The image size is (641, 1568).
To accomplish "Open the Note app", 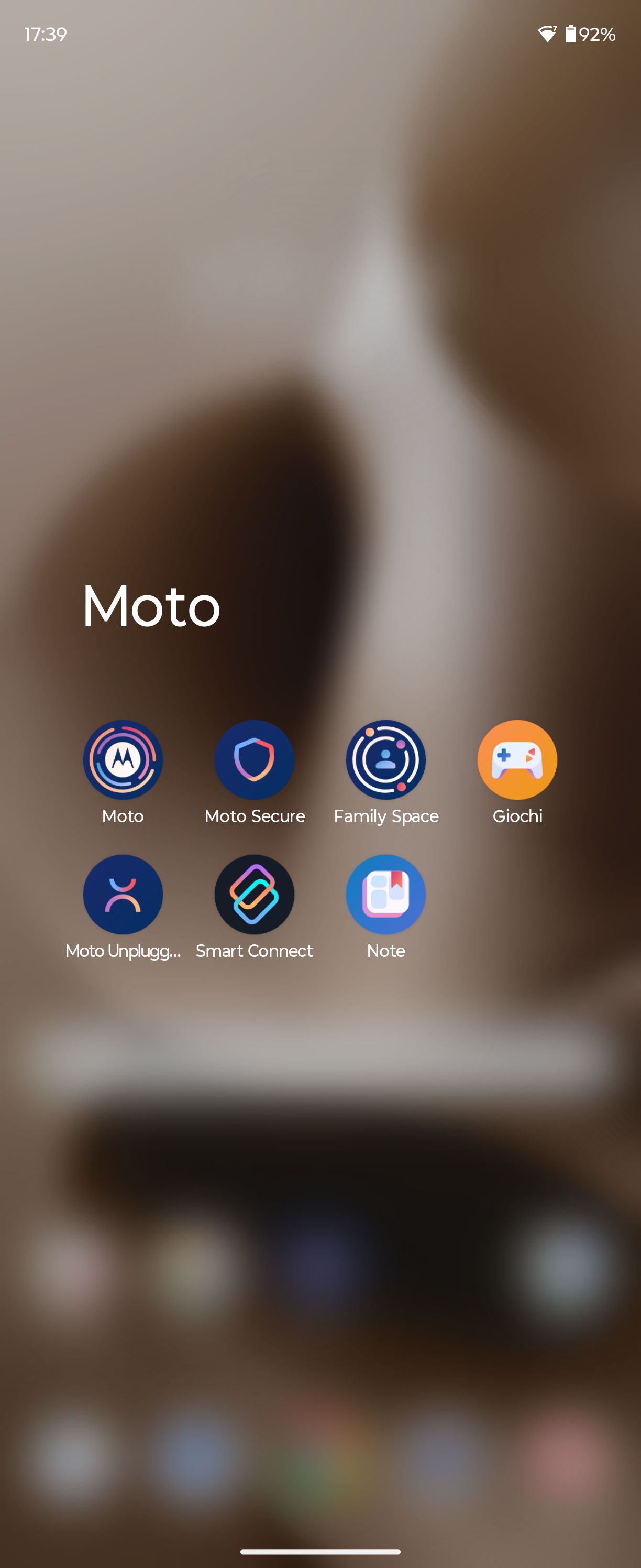I will (385, 894).
